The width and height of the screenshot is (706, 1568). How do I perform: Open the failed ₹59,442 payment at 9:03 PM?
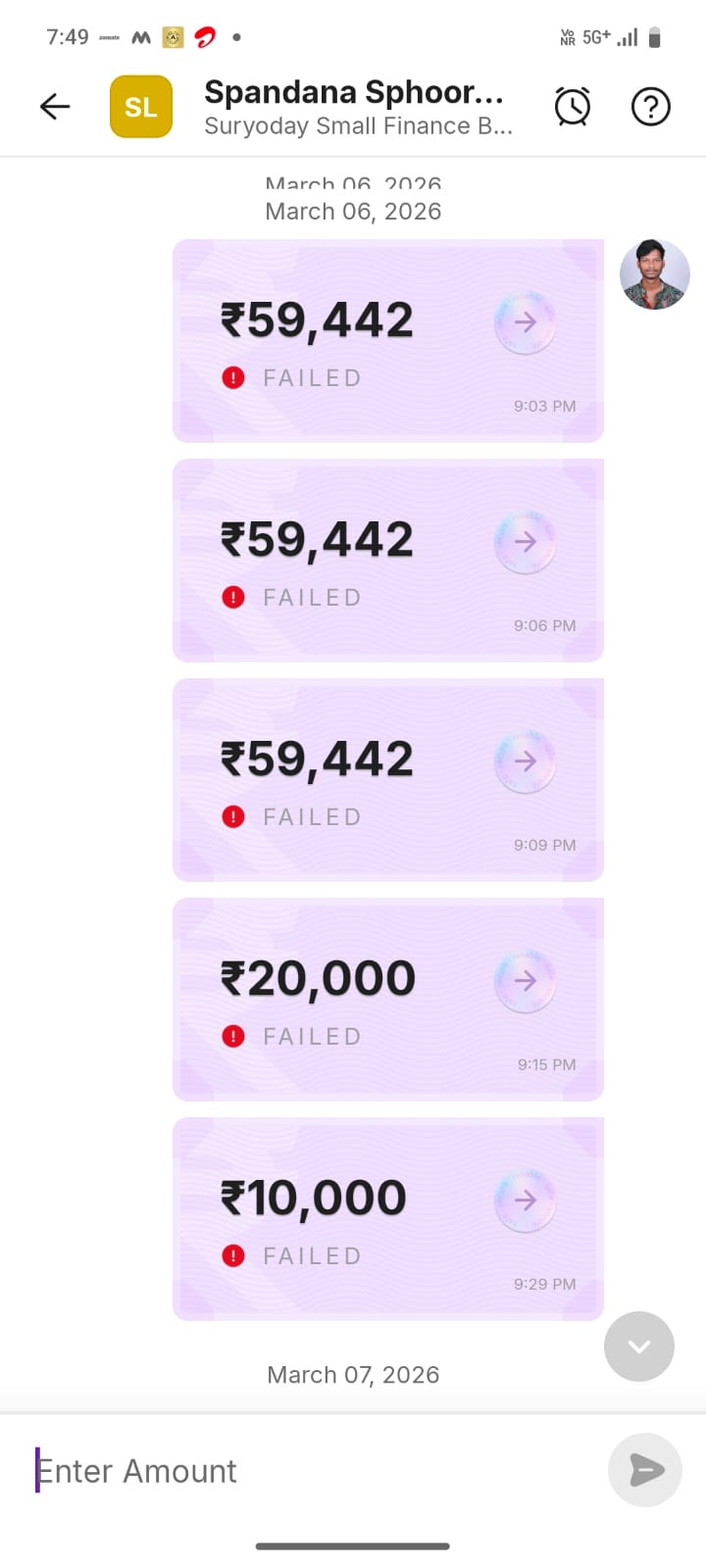(387, 341)
